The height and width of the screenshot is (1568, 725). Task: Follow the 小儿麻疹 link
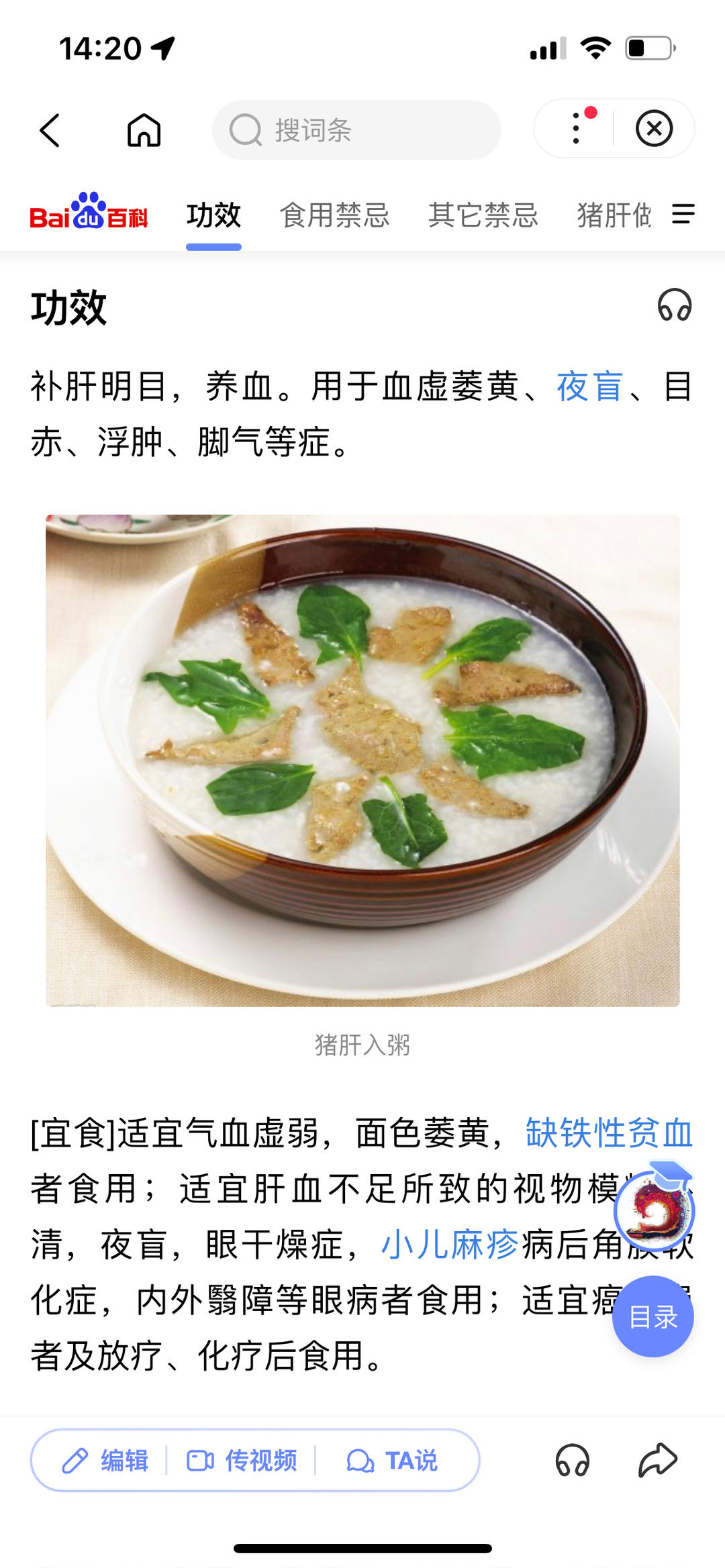(450, 1245)
